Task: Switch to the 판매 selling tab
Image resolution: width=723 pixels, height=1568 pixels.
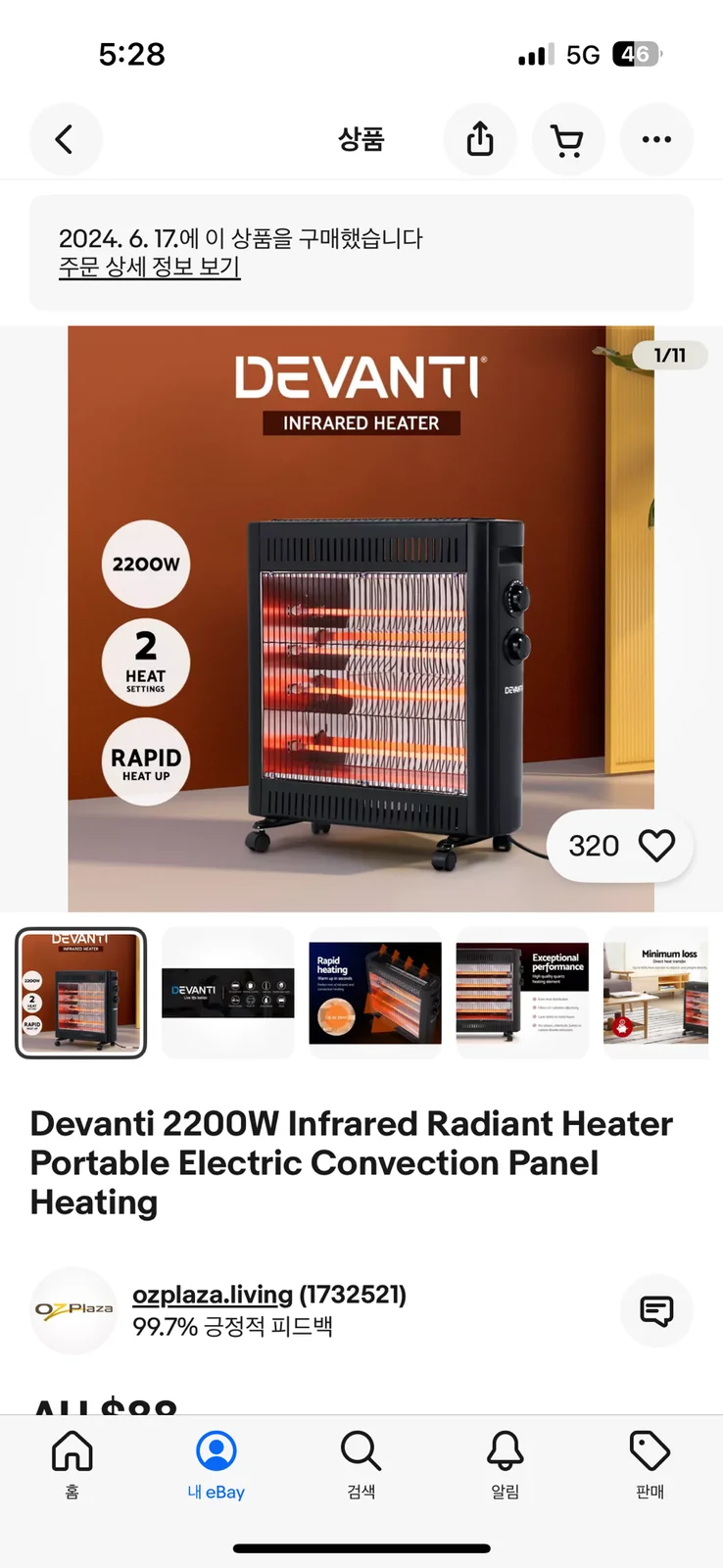Action: coord(650,1465)
